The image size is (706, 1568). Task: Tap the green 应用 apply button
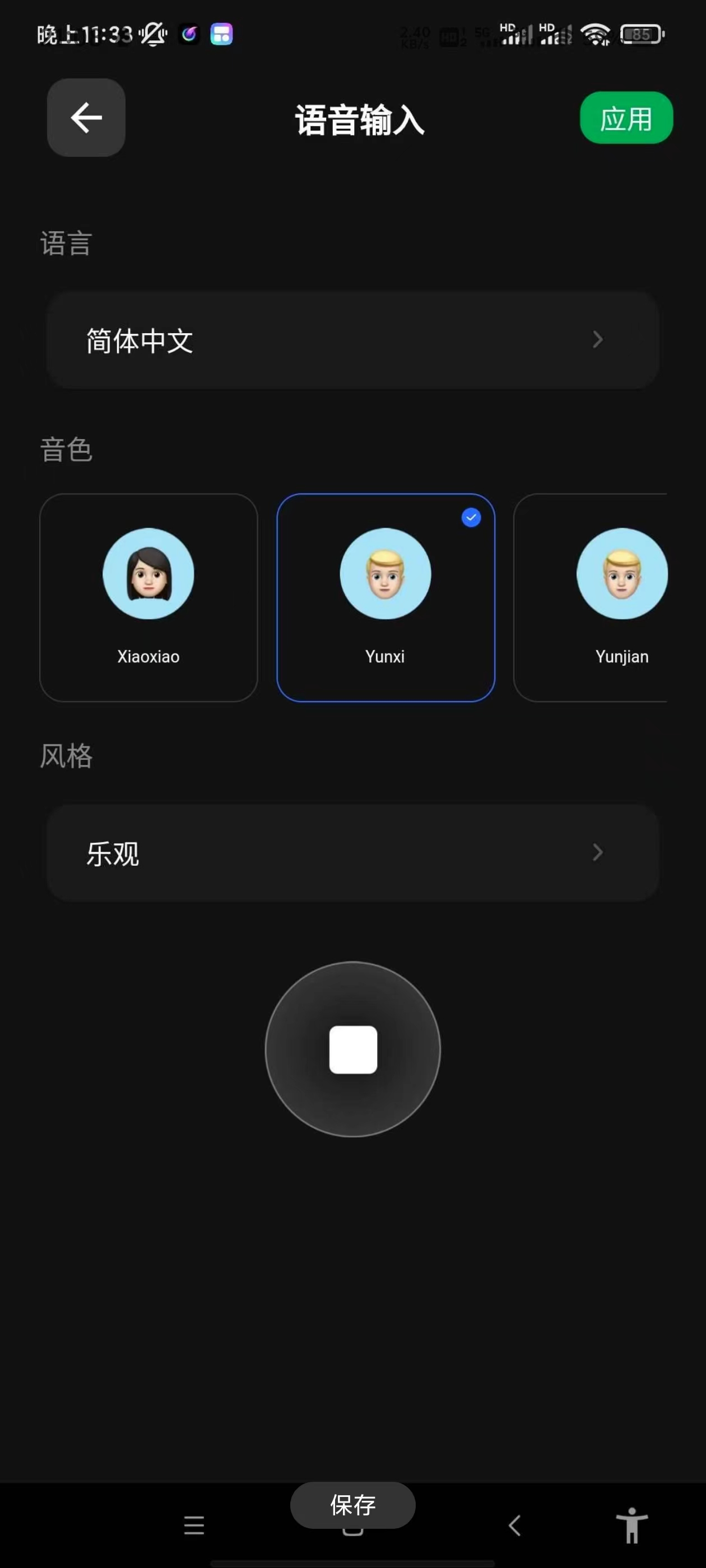(x=625, y=118)
